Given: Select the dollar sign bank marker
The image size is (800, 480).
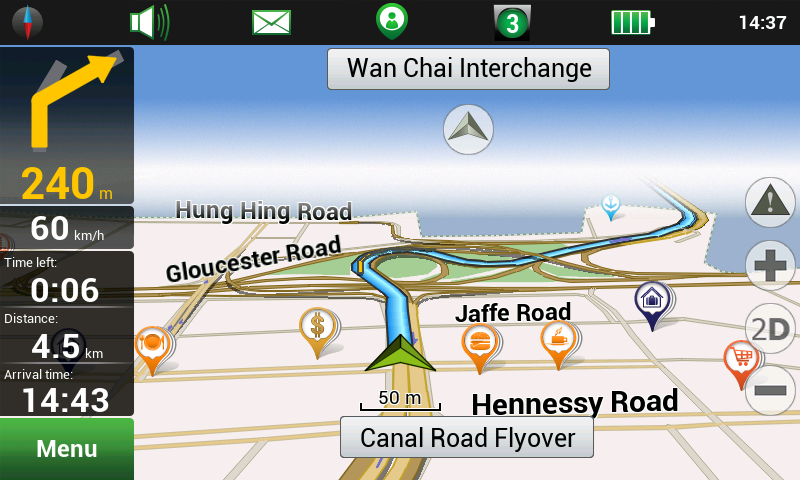Looking at the screenshot, I should (318, 327).
